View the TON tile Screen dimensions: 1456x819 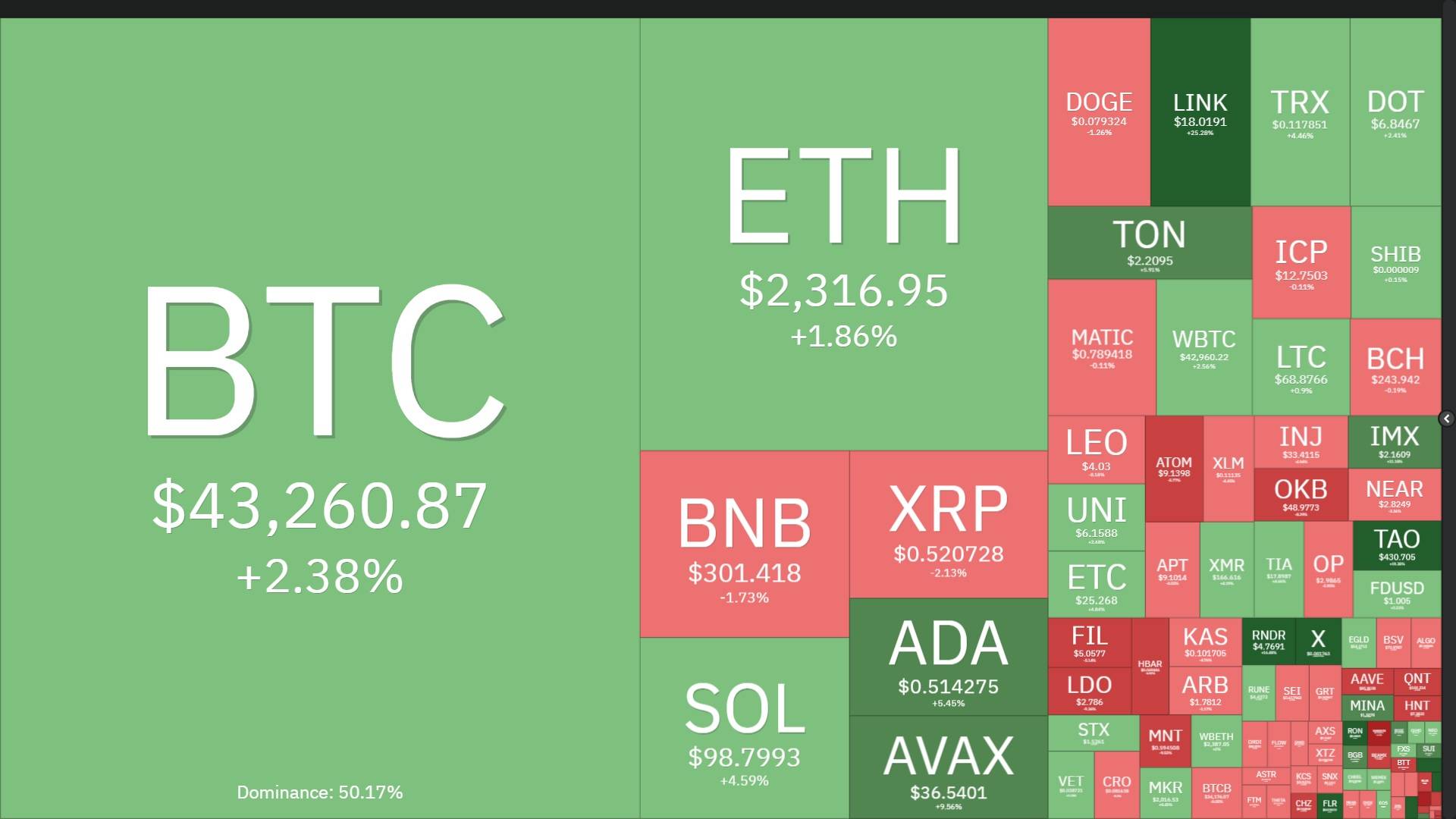[x=1150, y=243]
